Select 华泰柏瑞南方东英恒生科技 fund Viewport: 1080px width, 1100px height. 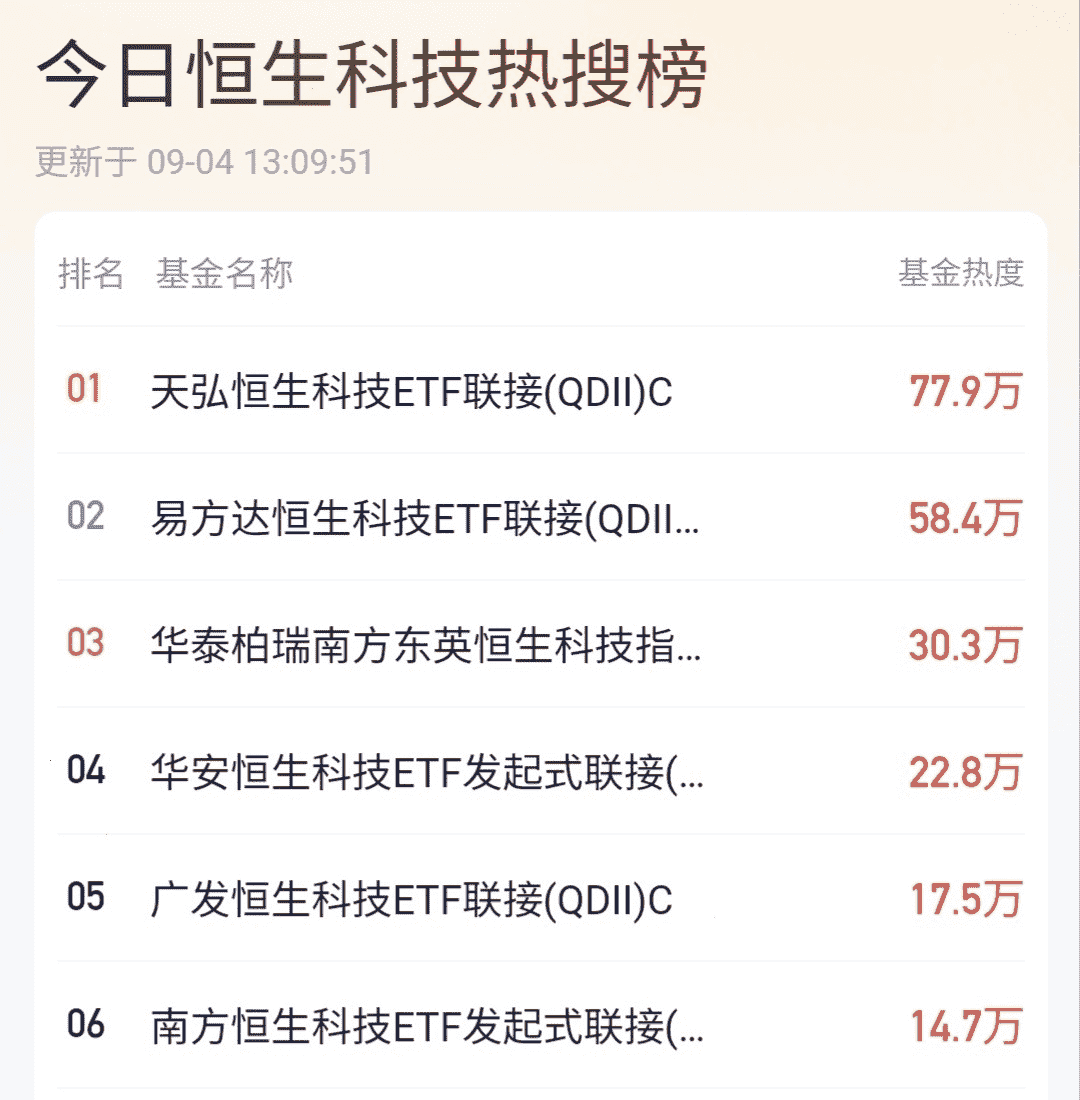[x=540, y=644]
